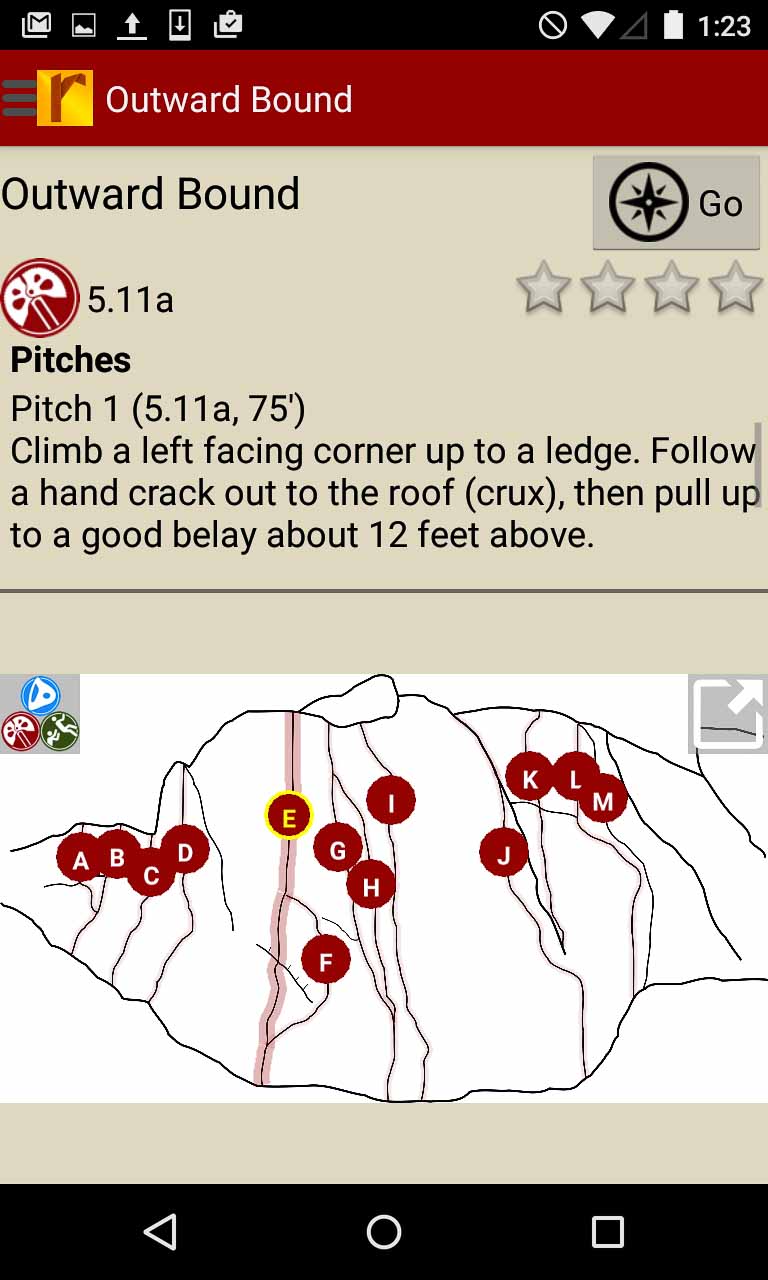Select route marker I on the topo
The width and height of the screenshot is (768, 1280).
coord(391,800)
